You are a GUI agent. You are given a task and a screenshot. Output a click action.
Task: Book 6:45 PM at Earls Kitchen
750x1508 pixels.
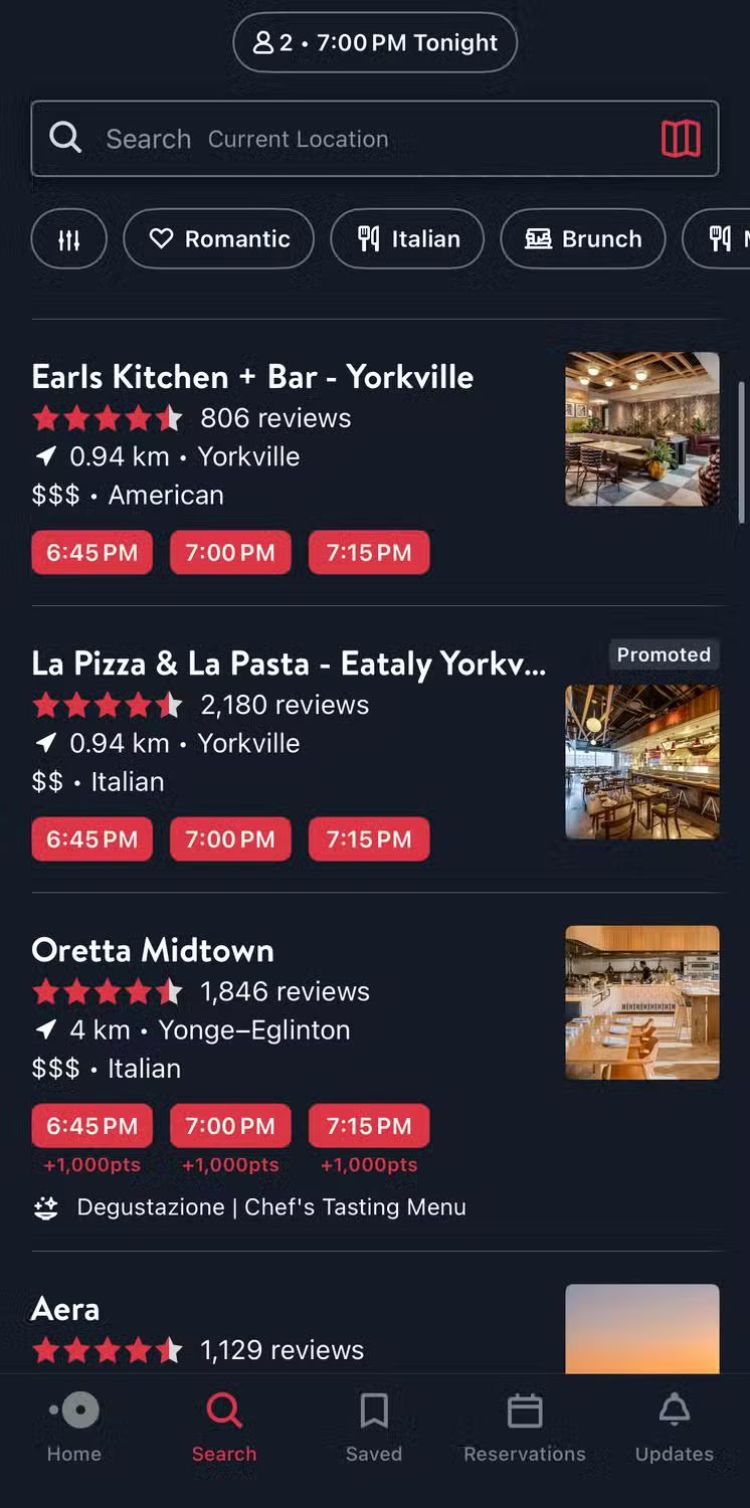(92, 553)
